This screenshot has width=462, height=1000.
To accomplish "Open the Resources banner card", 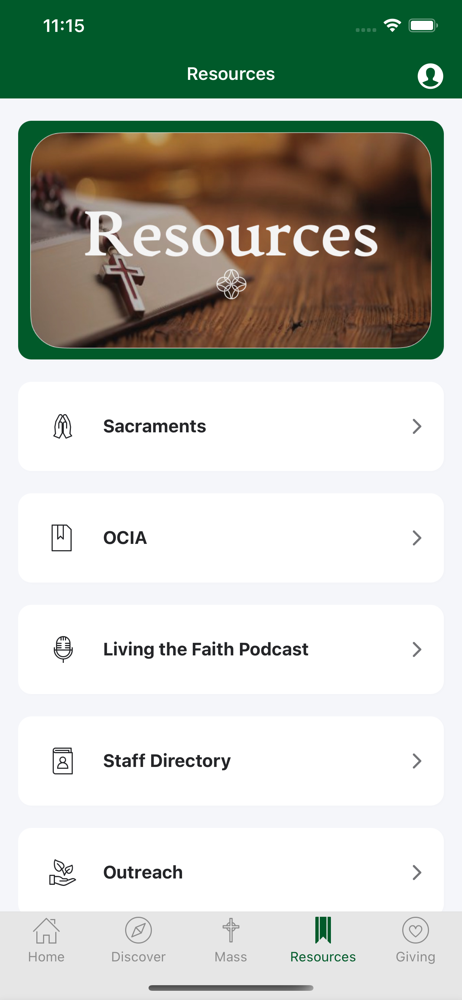I will [231, 240].
